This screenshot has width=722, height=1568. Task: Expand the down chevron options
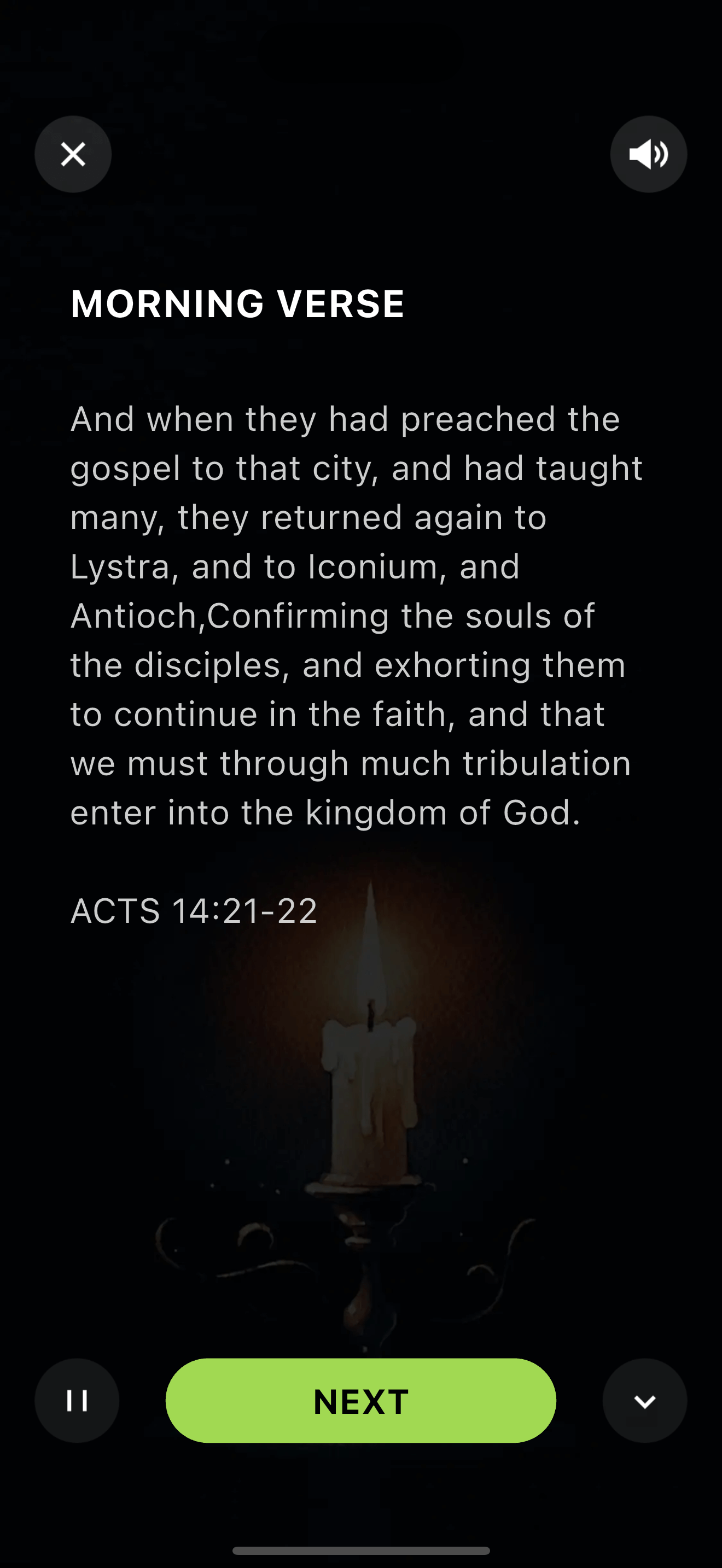coord(645,1401)
